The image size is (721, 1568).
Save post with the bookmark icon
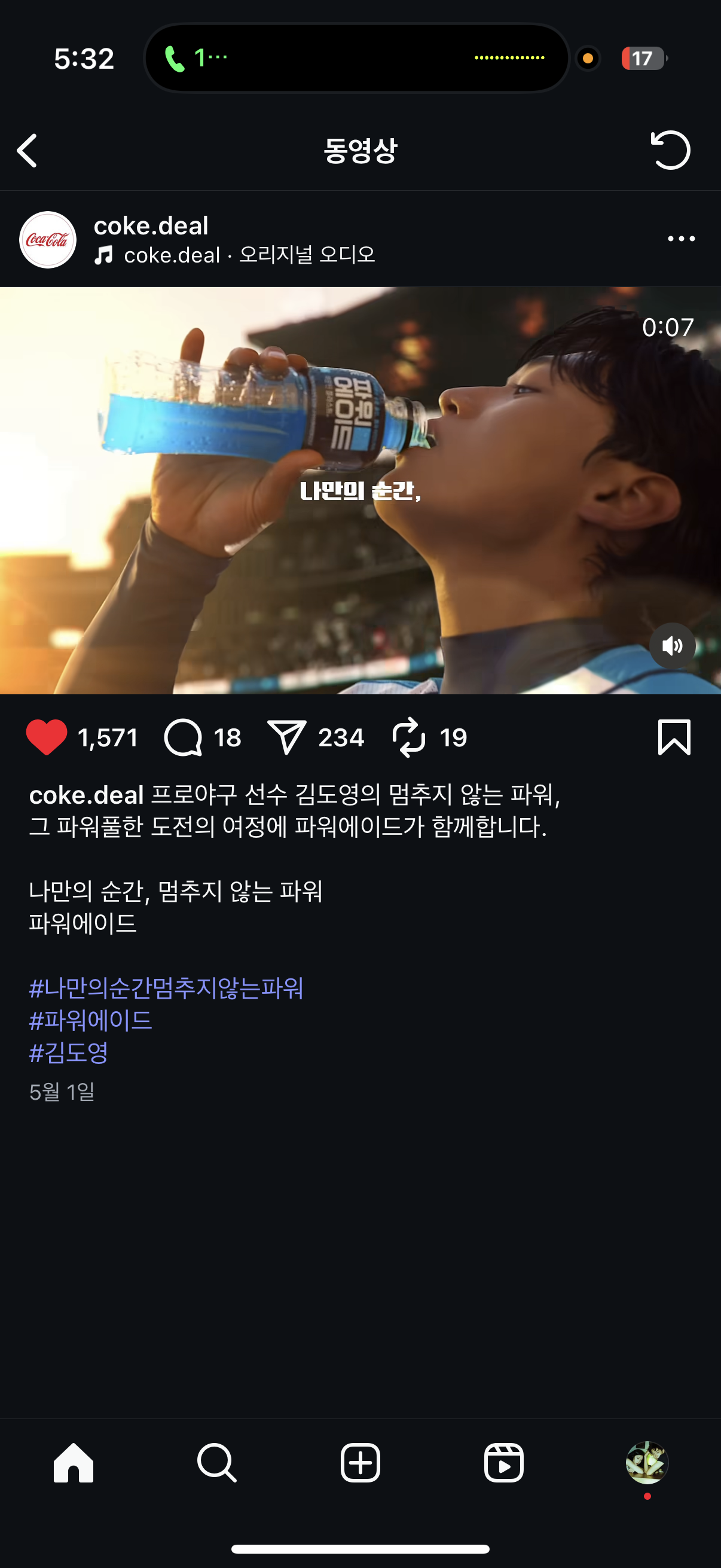(674, 737)
